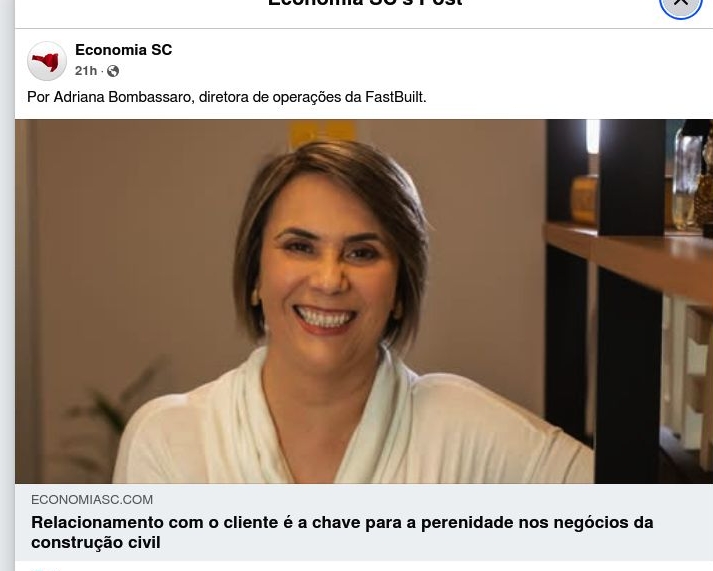Open the Relacionamento com o cliente article link
This screenshot has width=713, height=571.
pyautogui.click(x=342, y=532)
